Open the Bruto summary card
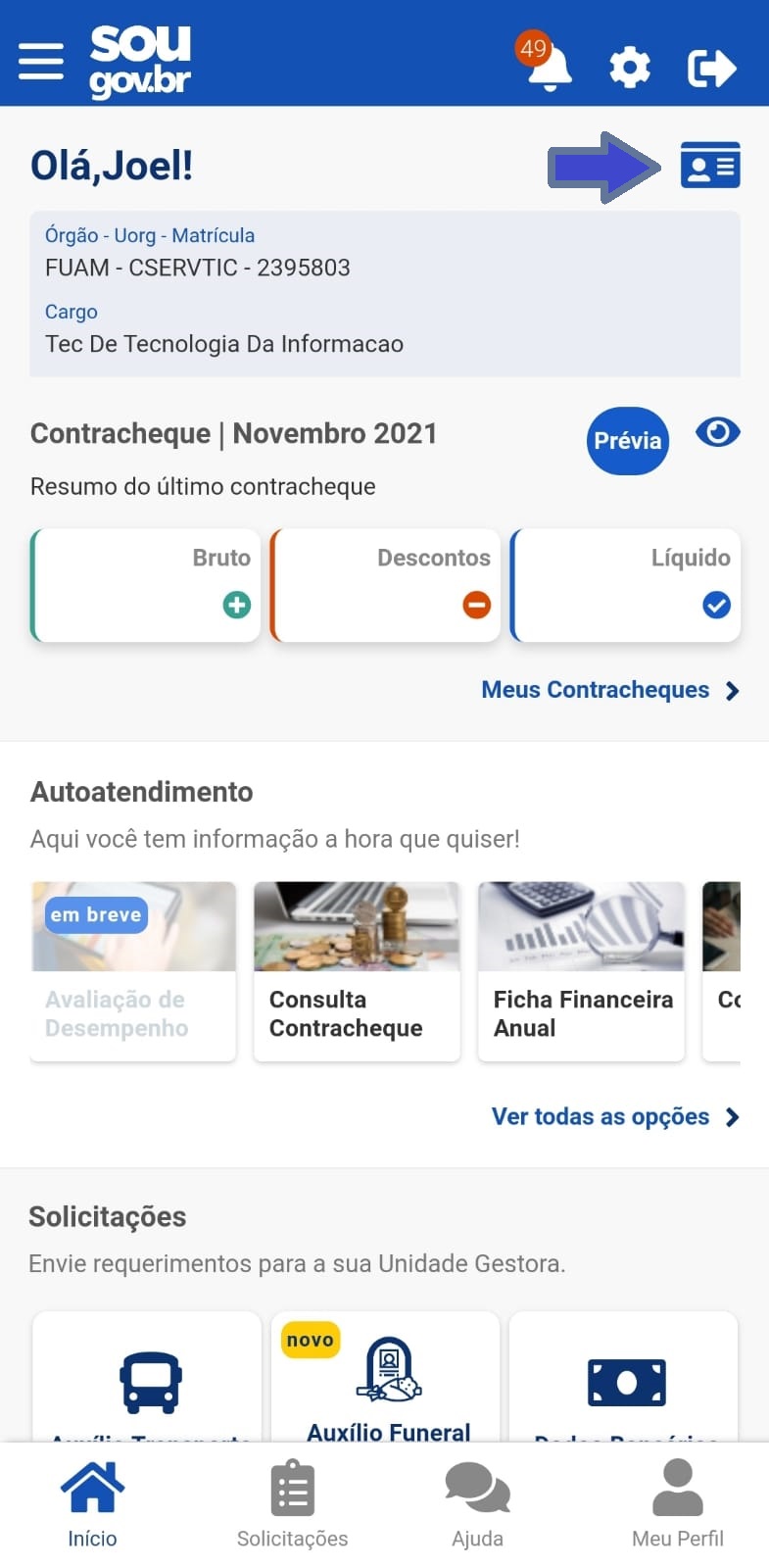The height and width of the screenshot is (1568, 769). click(146, 585)
